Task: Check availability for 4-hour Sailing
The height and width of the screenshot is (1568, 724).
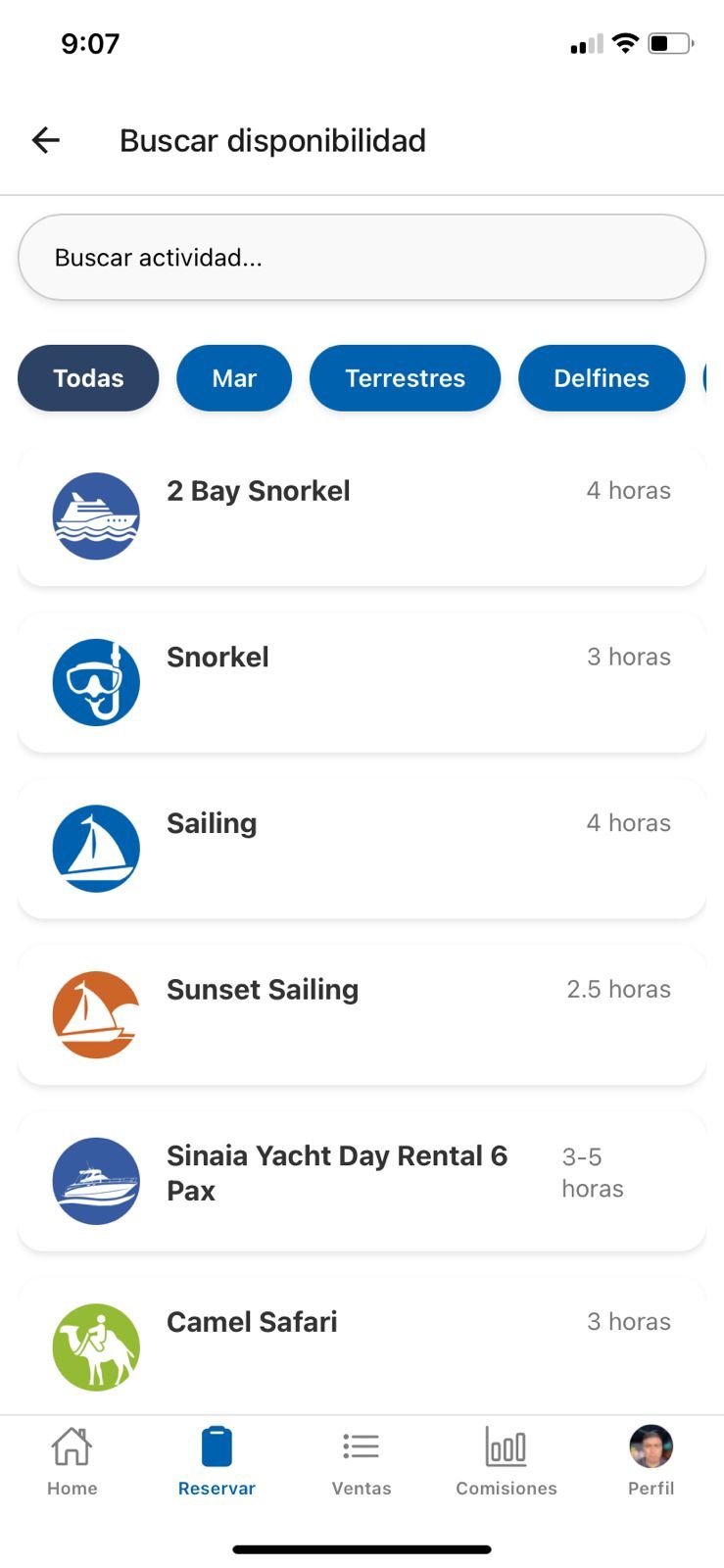Action: (362, 849)
